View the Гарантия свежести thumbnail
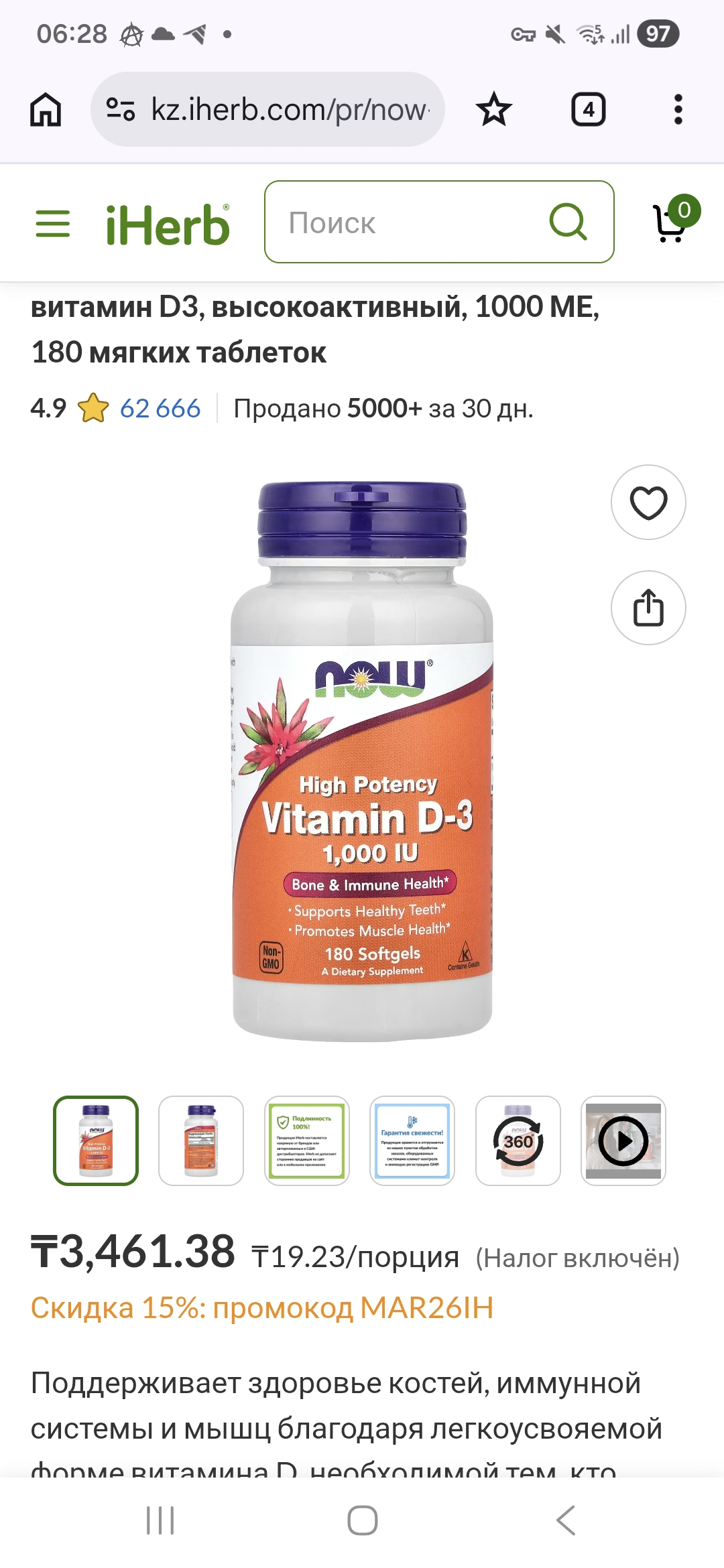This screenshot has width=724, height=1568. (x=412, y=1140)
